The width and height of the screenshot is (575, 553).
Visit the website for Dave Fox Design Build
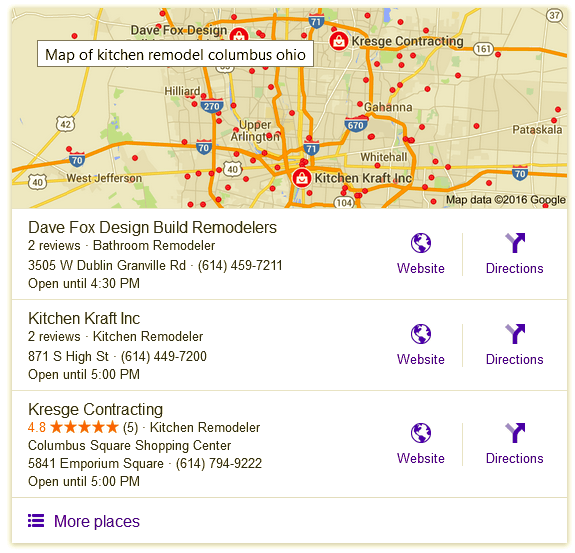tap(421, 254)
